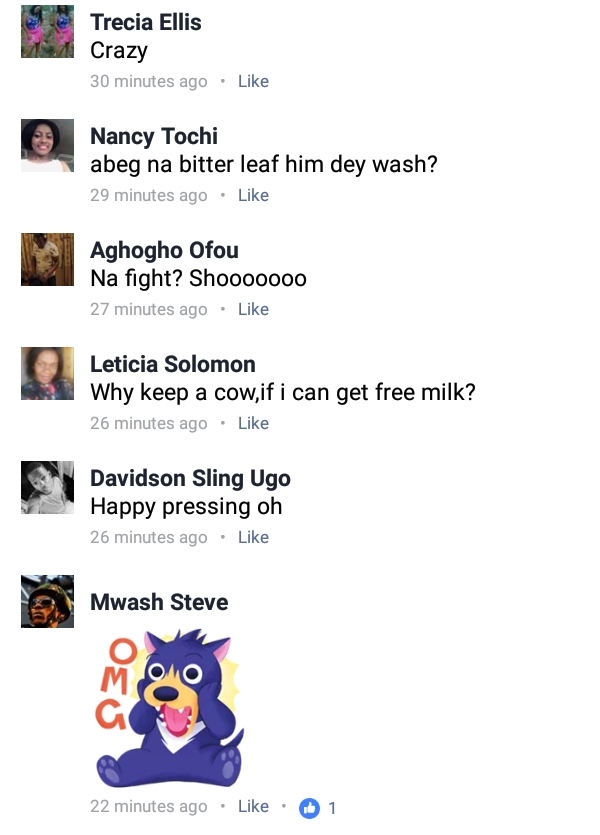
Task: Open Nancy Tochi's profile name
Action: (153, 136)
